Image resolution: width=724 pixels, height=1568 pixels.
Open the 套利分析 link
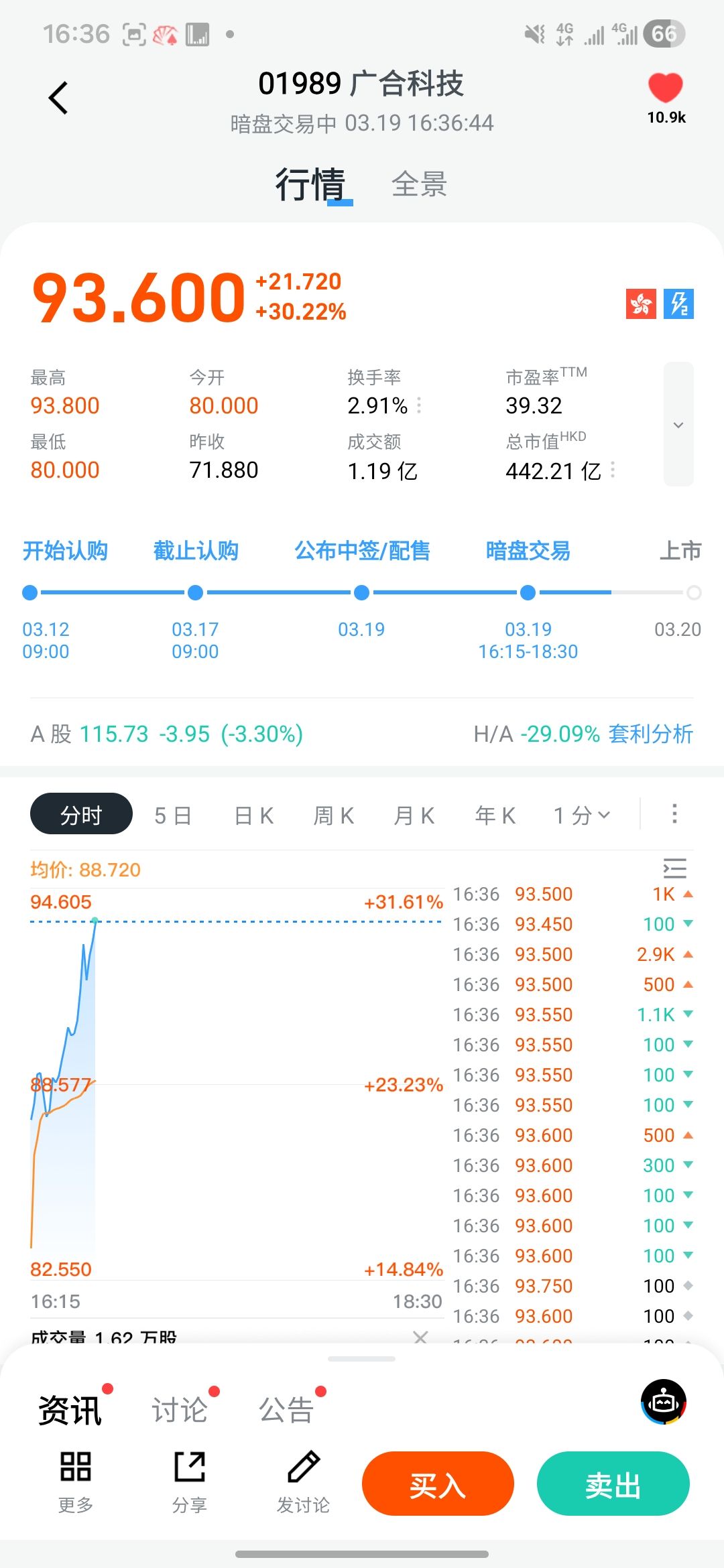click(650, 734)
